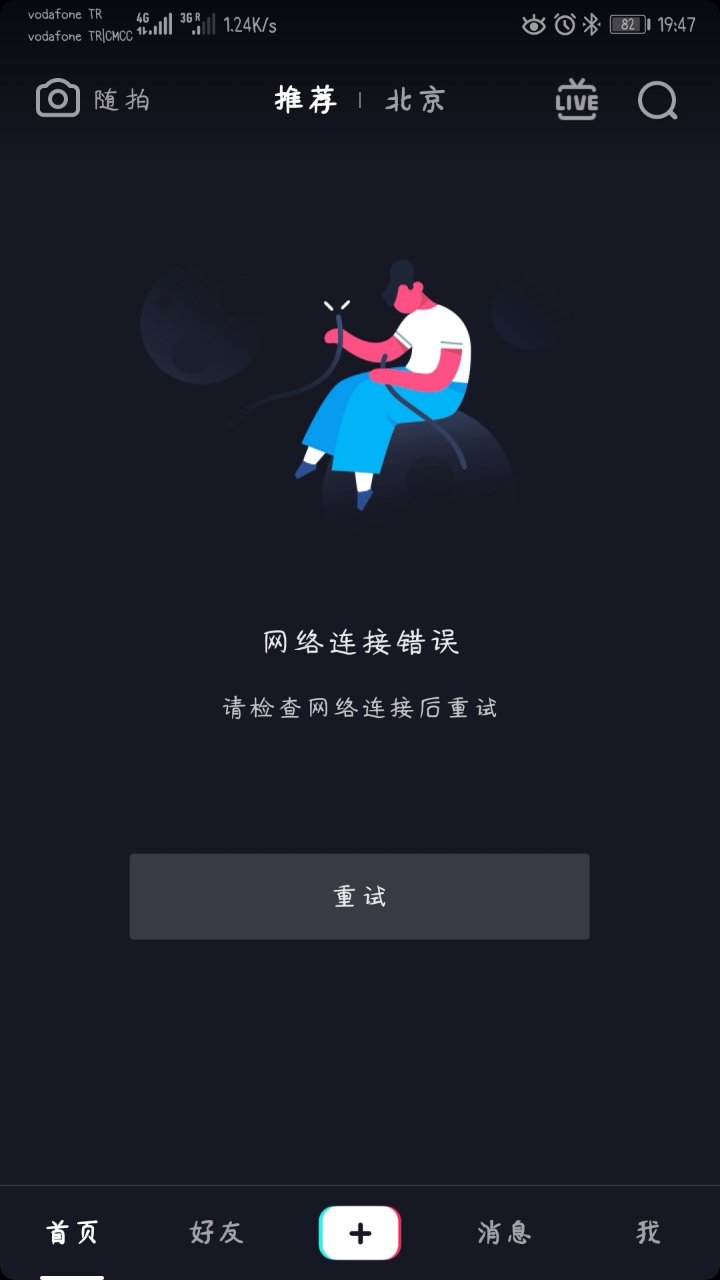This screenshot has height=1280, width=720.
Task: Switch to the 北京 local feed tab
Action: coord(414,99)
